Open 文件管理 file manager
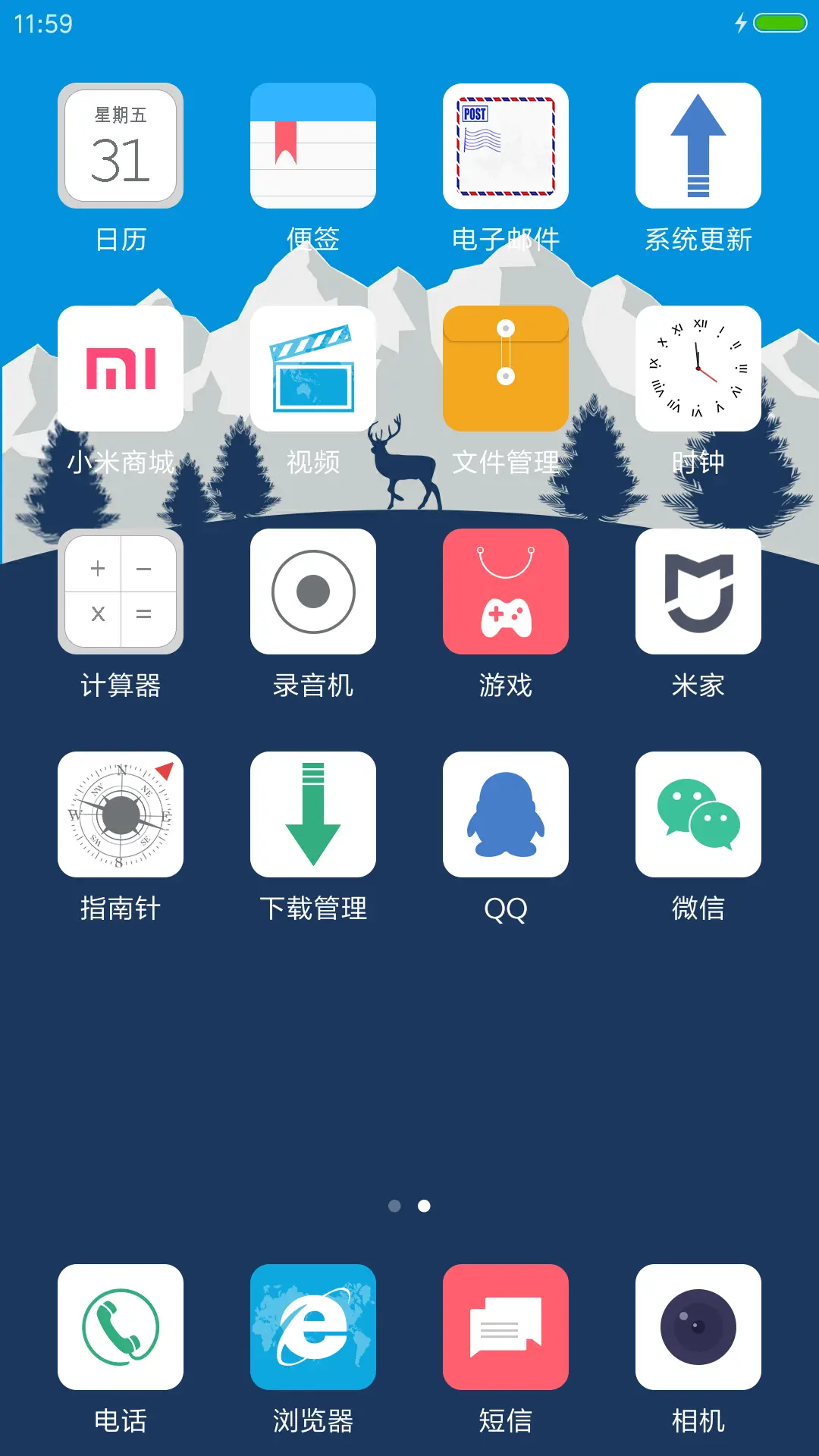The width and height of the screenshot is (819, 1456). (x=505, y=369)
